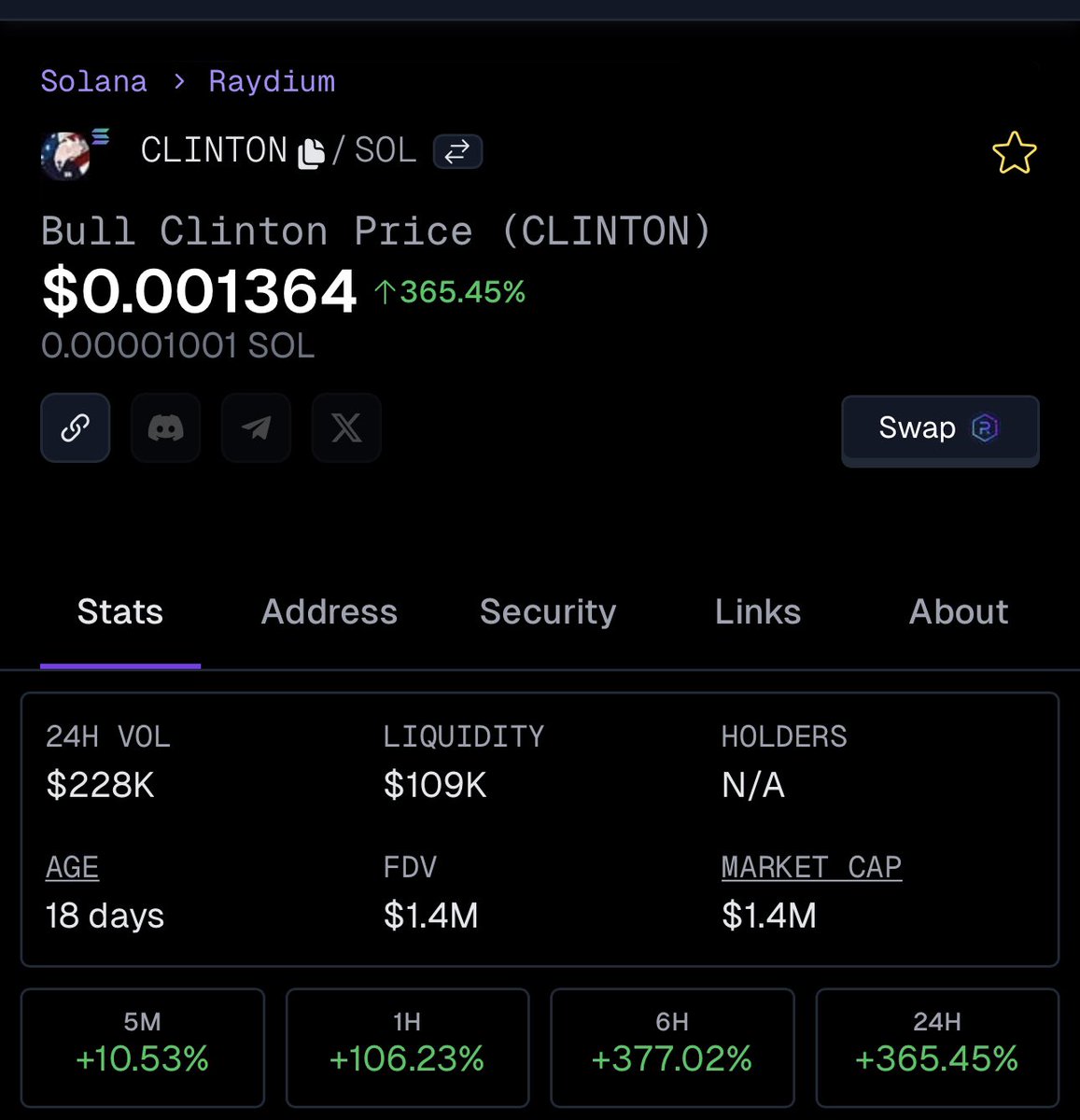Screen dimensions: 1080x1120
Task: Open the Discord icon
Action: coord(165,428)
